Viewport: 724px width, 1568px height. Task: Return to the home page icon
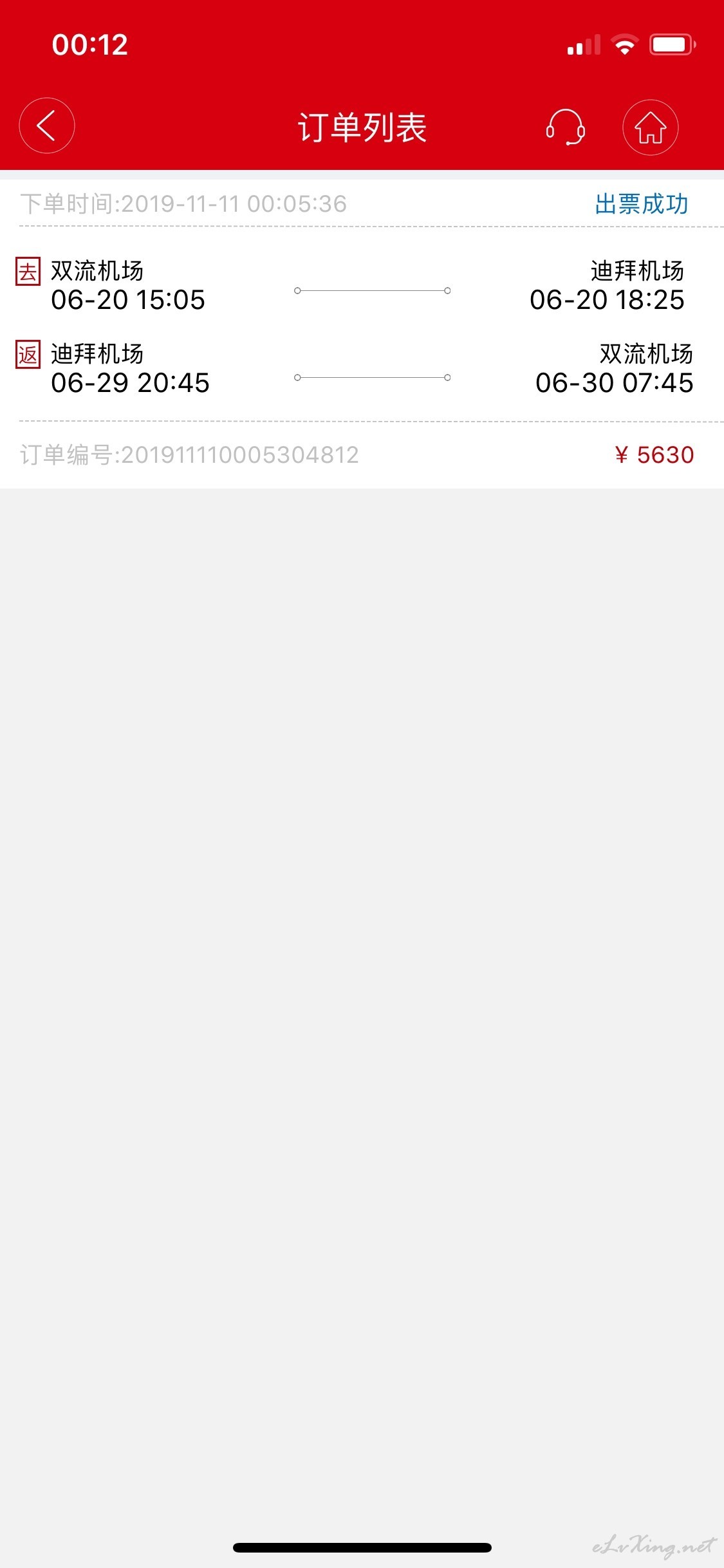pos(651,127)
